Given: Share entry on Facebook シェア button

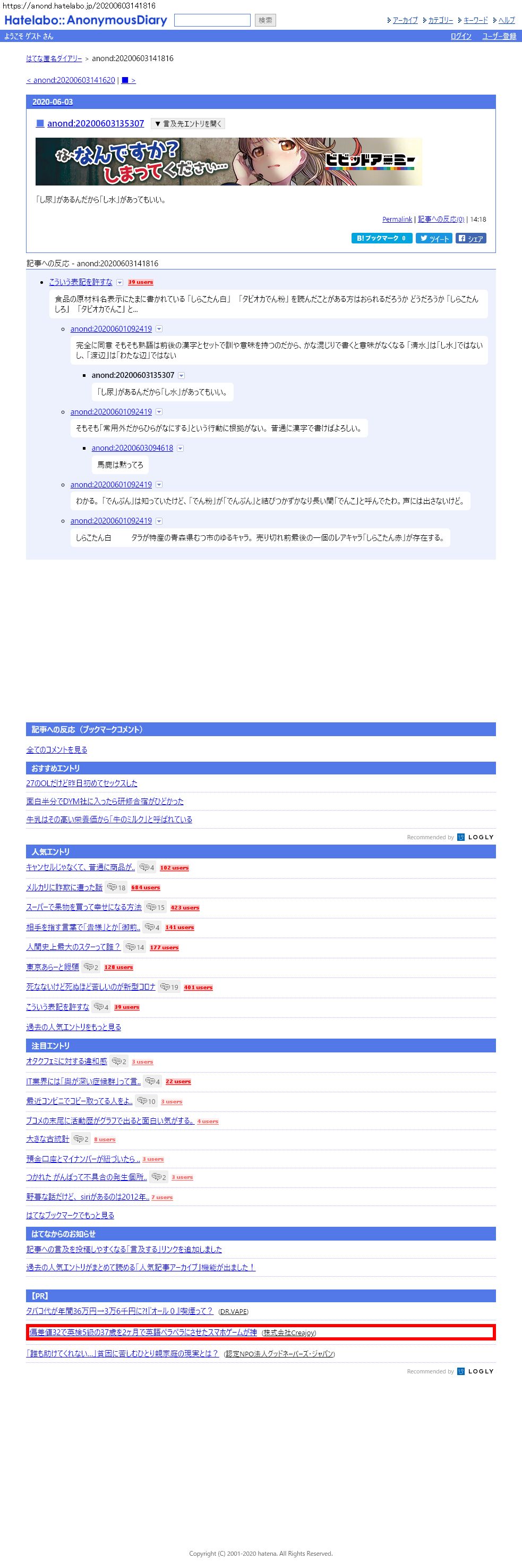Looking at the screenshot, I should click(471, 238).
